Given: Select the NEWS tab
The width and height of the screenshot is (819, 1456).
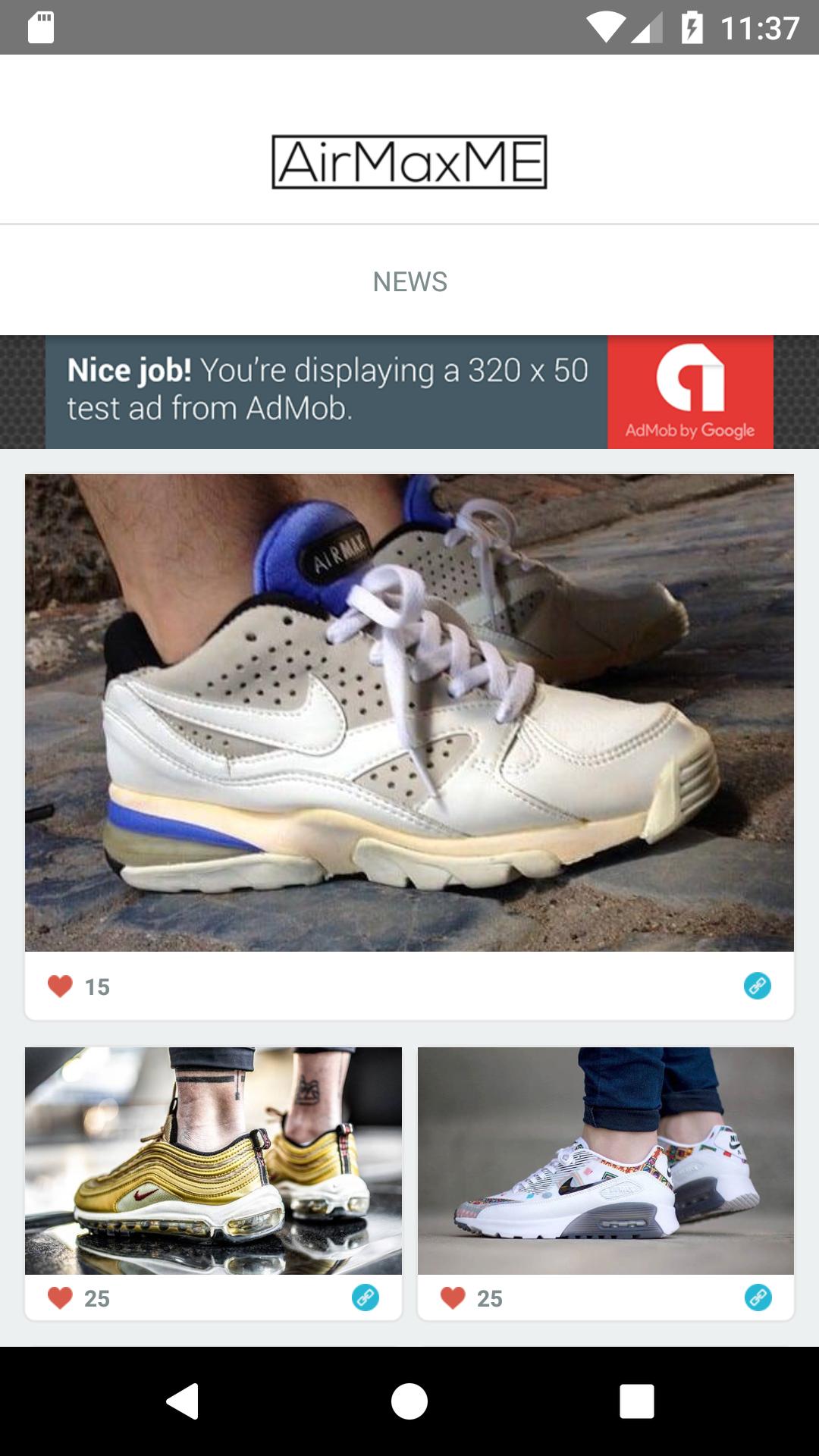Looking at the screenshot, I should point(409,282).
